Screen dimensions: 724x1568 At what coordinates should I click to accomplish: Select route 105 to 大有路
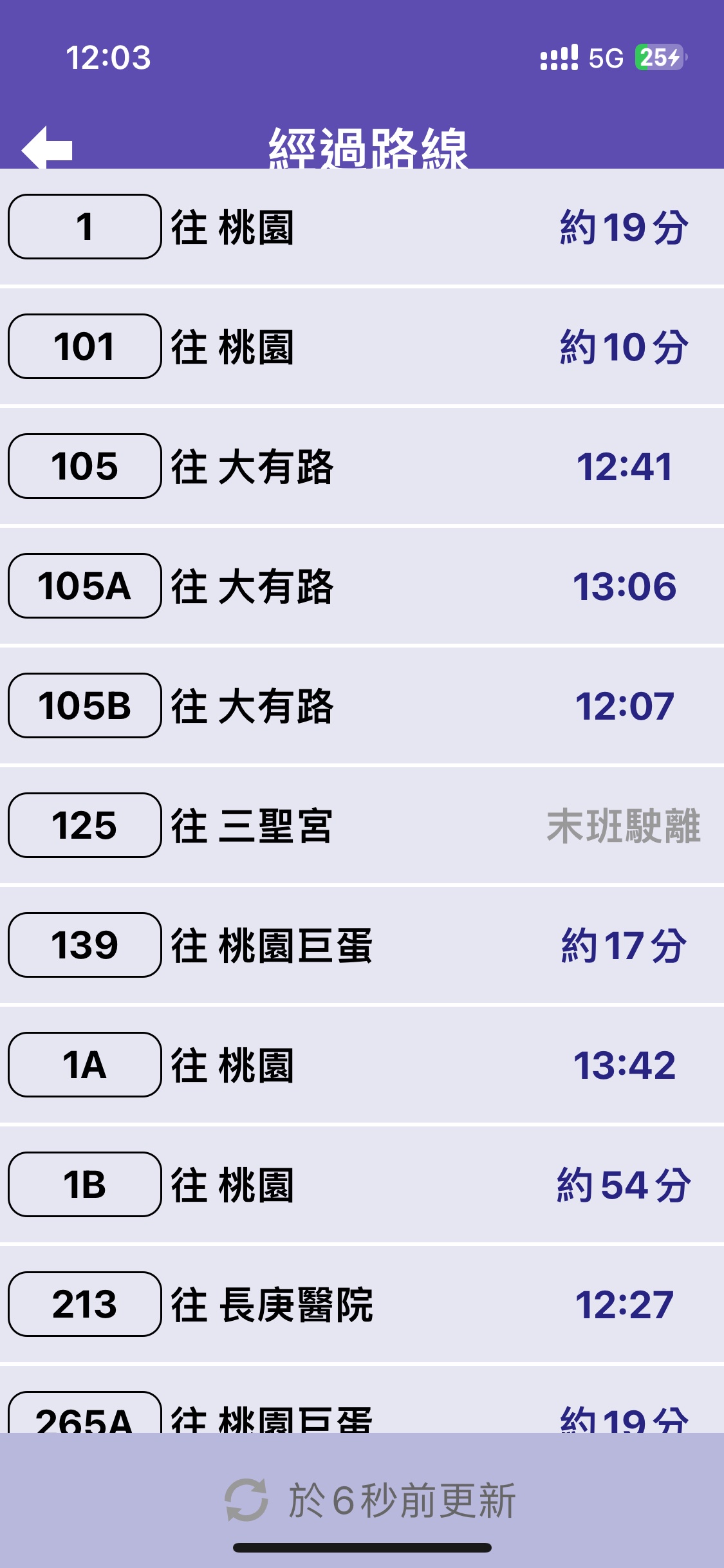pyautogui.click(x=362, y=466)
